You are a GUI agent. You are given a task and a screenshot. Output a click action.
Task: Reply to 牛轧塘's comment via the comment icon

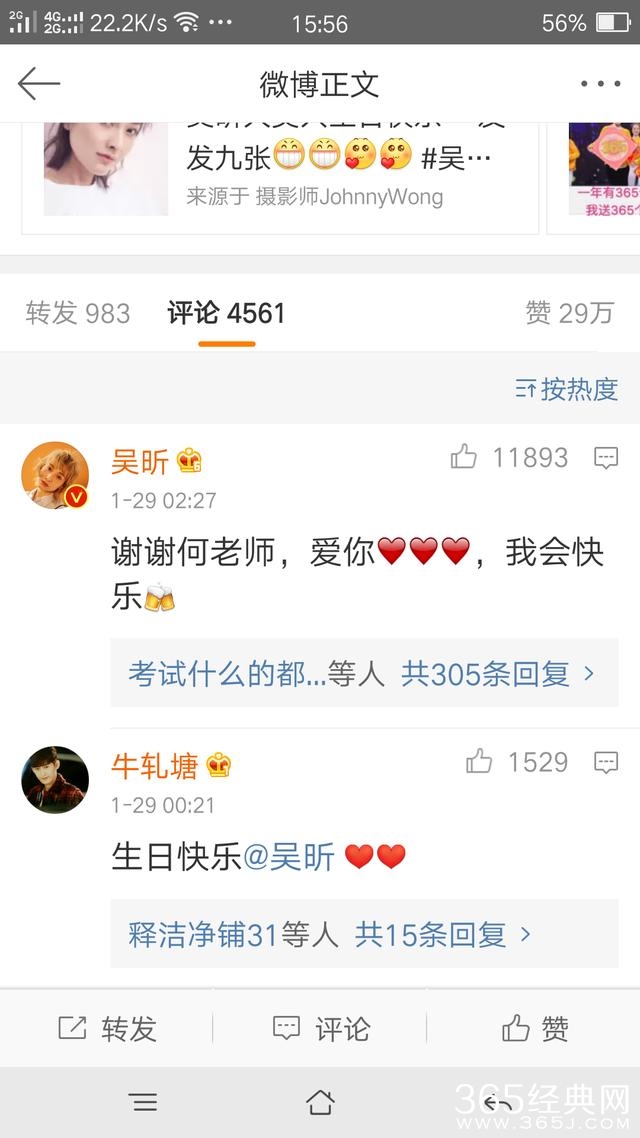point(606,763)
